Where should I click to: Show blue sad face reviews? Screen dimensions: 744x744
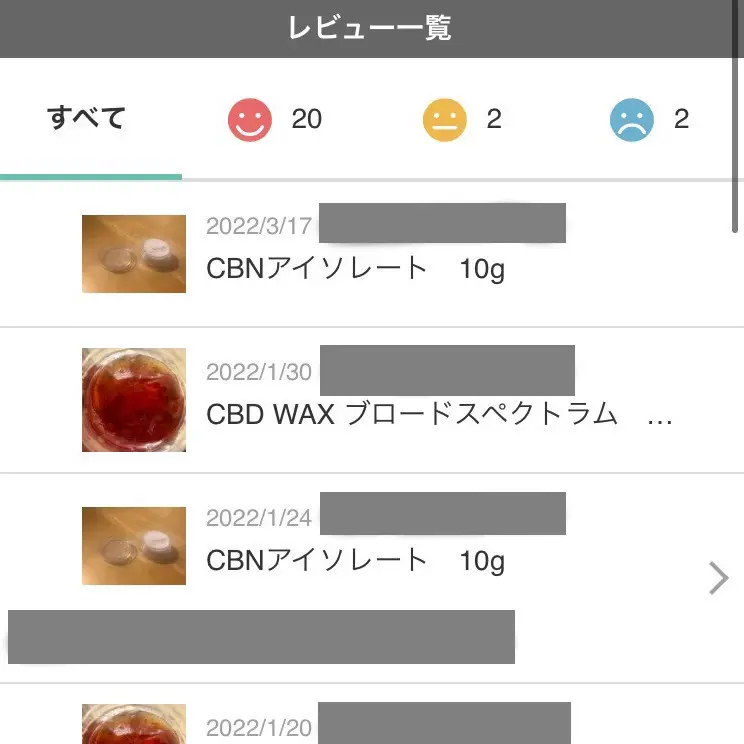(632, 120)
